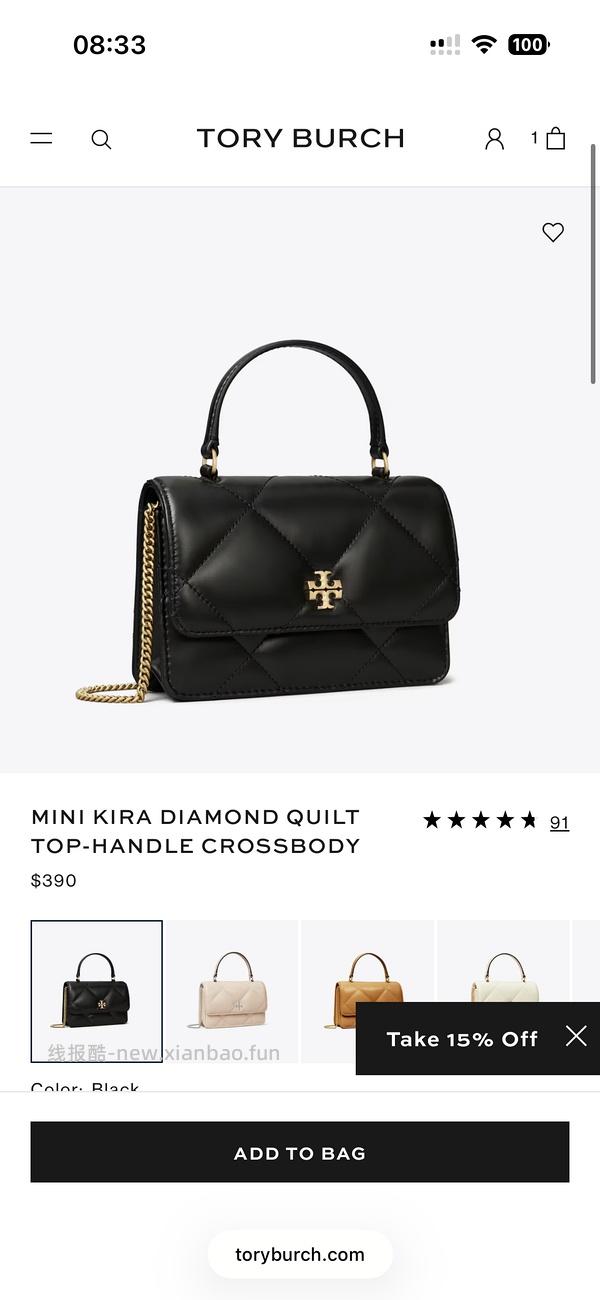The image size is (600, 1300).
Task: Go to Tory Burch home logo
Action: click(300, 138)
